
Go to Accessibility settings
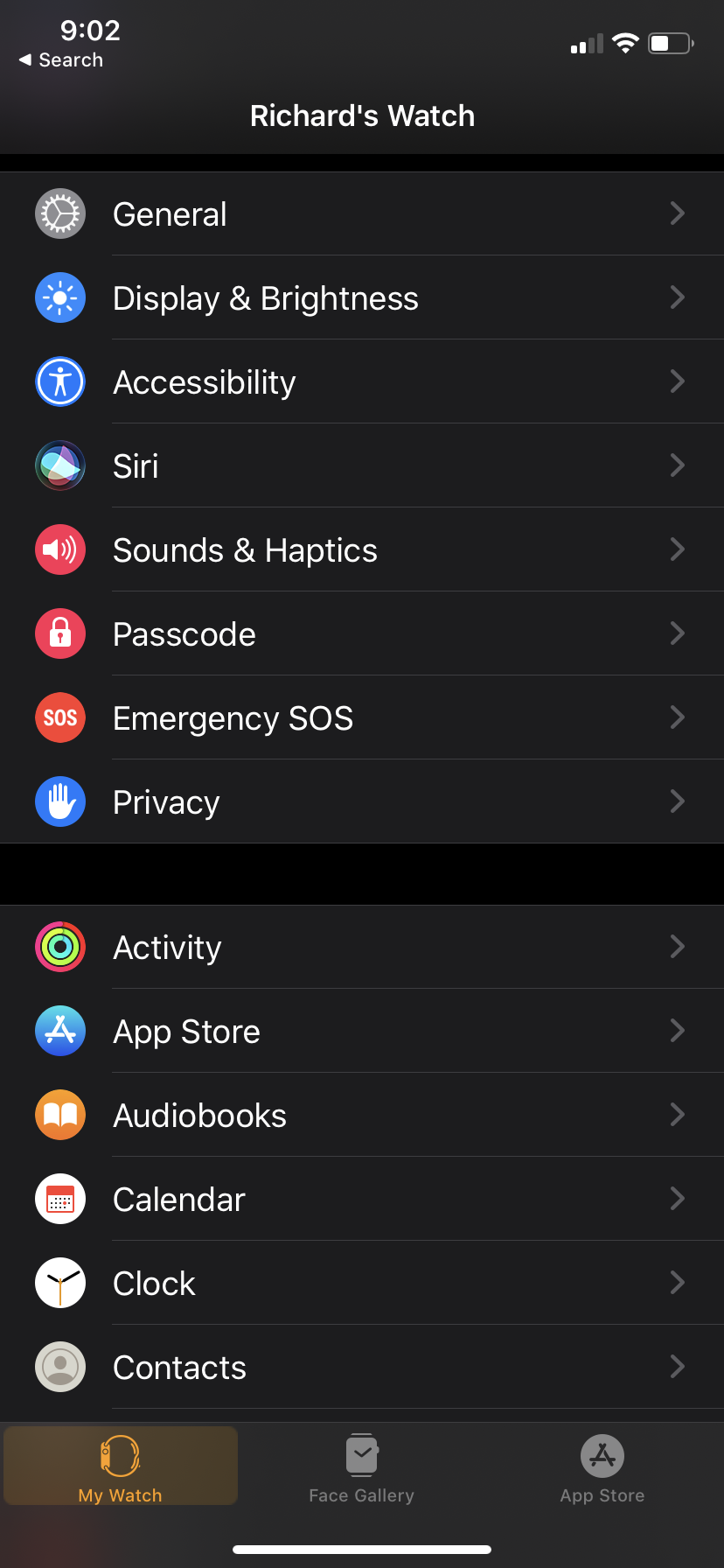pos(361,382)
